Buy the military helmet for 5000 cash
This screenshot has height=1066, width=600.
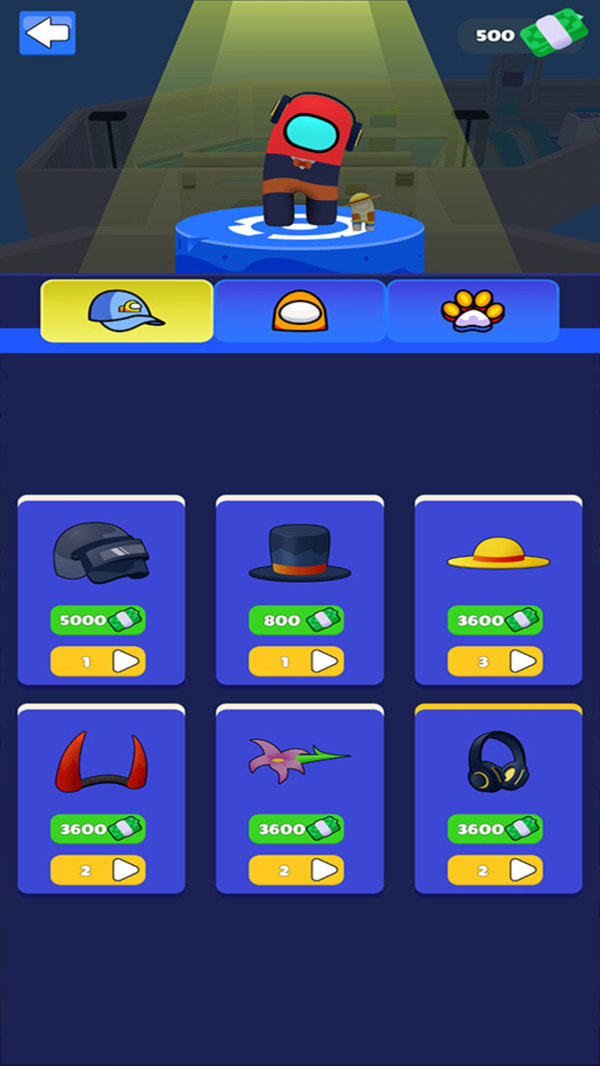click(x=98, y=620)
